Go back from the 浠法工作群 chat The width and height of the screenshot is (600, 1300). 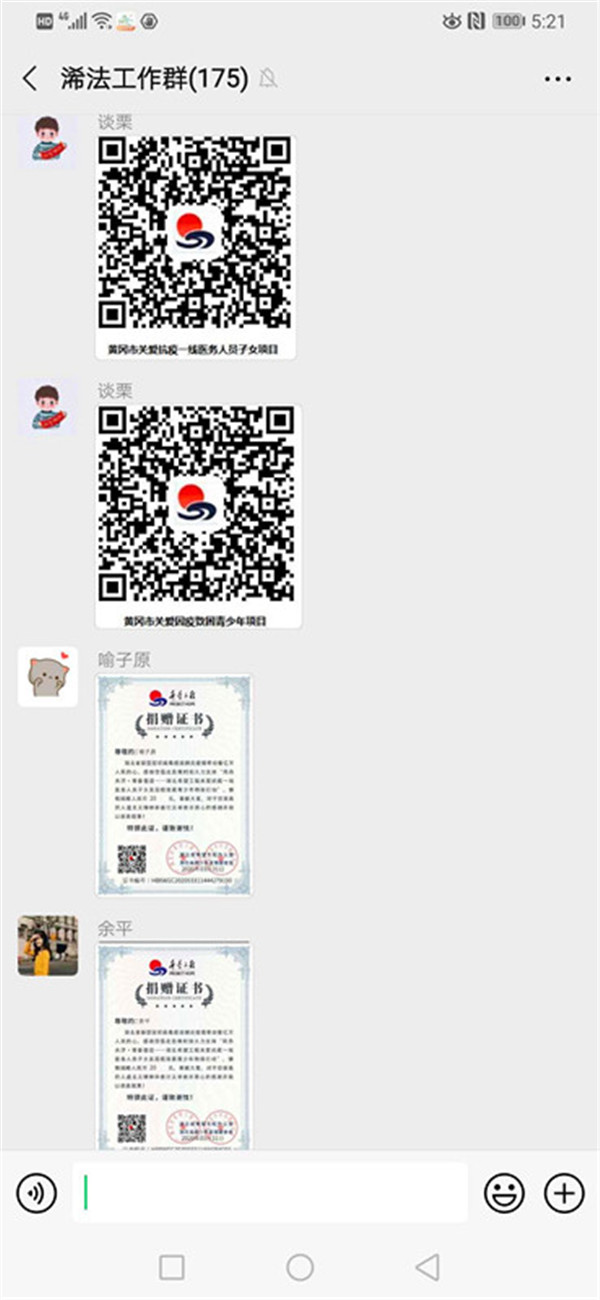[x=31, y=79]
